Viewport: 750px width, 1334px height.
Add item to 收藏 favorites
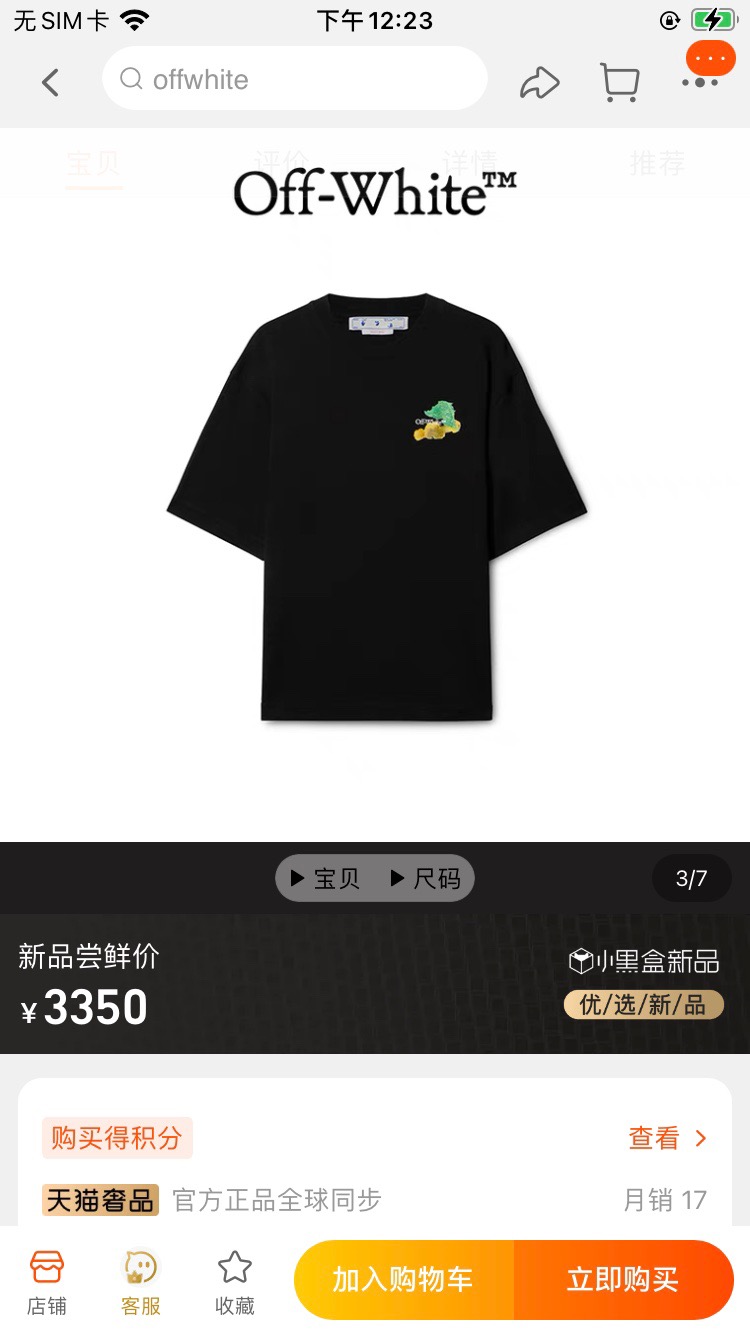[235, 1282]
